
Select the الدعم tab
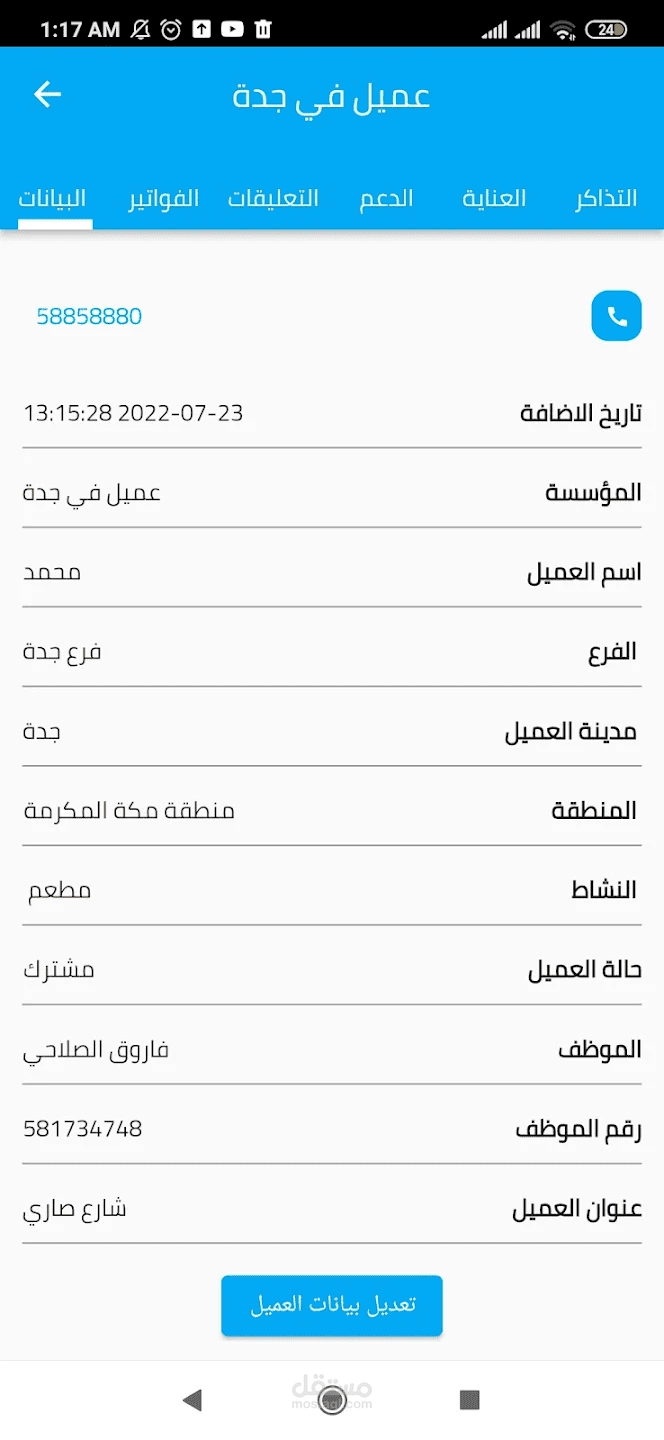(386, 198)
